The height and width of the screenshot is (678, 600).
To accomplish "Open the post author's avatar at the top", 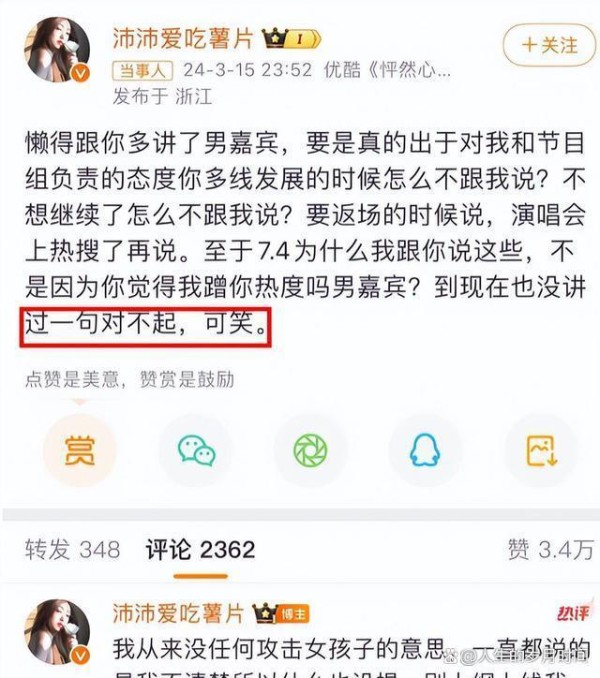I will [x=54, y=50].
